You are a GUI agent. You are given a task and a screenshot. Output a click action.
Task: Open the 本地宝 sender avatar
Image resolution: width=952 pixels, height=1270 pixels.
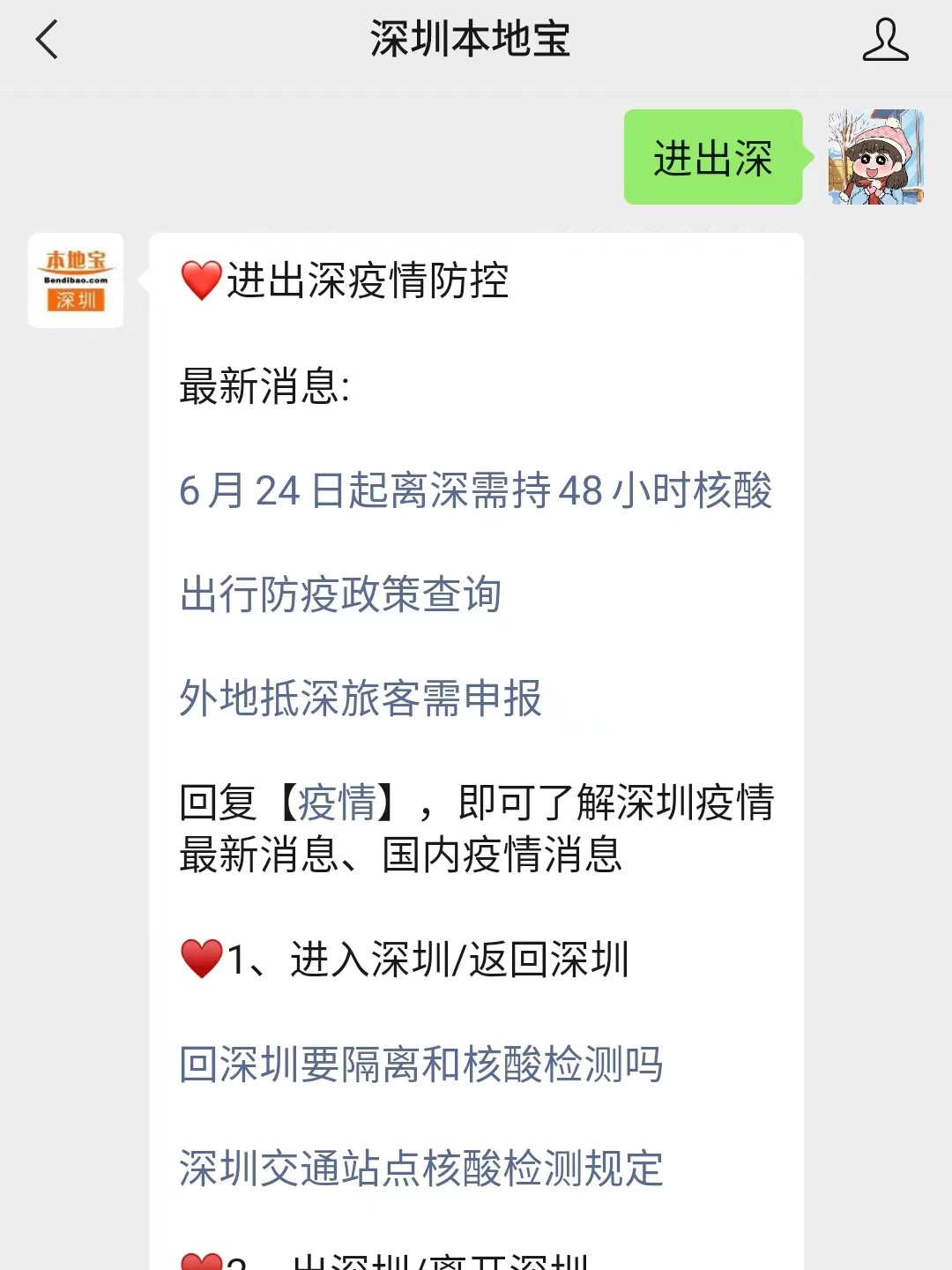[x=76, y=280]
